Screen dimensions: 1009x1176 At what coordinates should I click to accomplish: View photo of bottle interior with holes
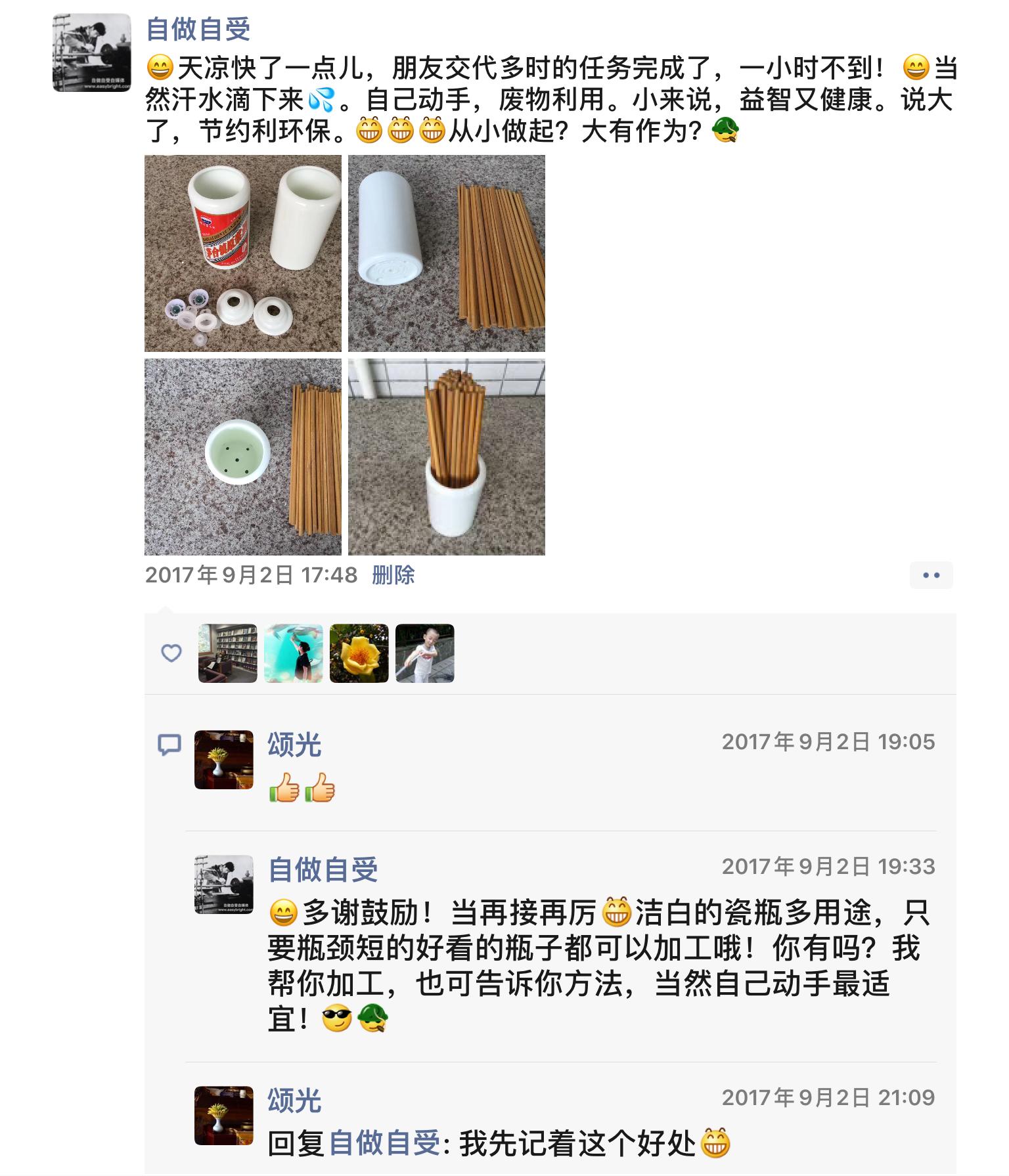(242, 457)
